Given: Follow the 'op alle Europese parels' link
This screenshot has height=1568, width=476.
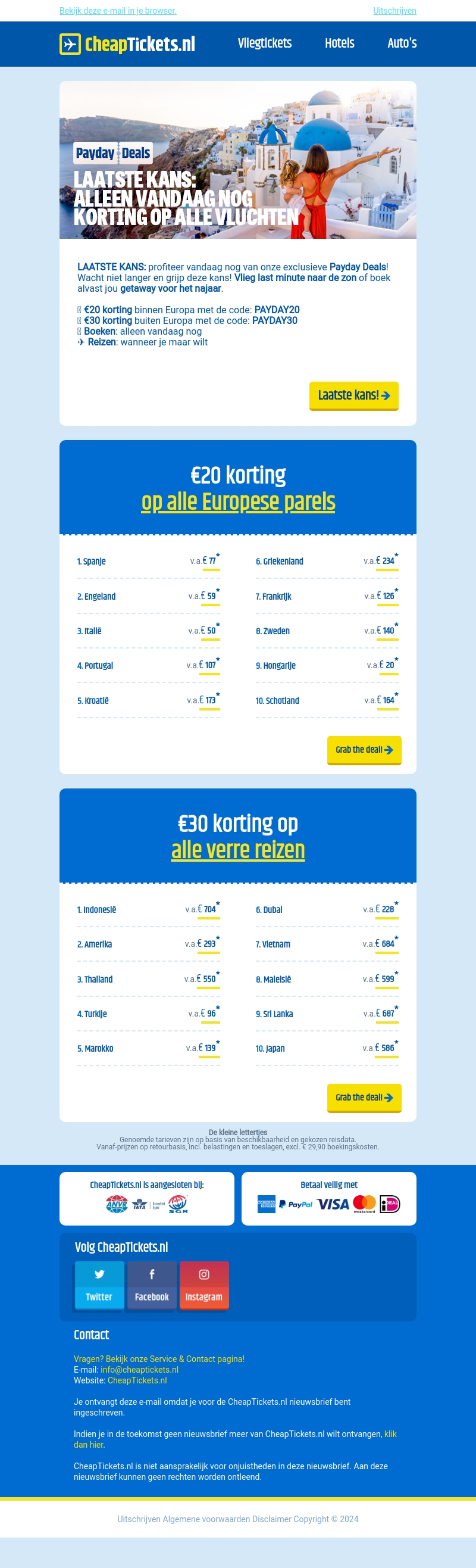Looking at the screenshot, I should pyautogui.click(x=237, y=501).
